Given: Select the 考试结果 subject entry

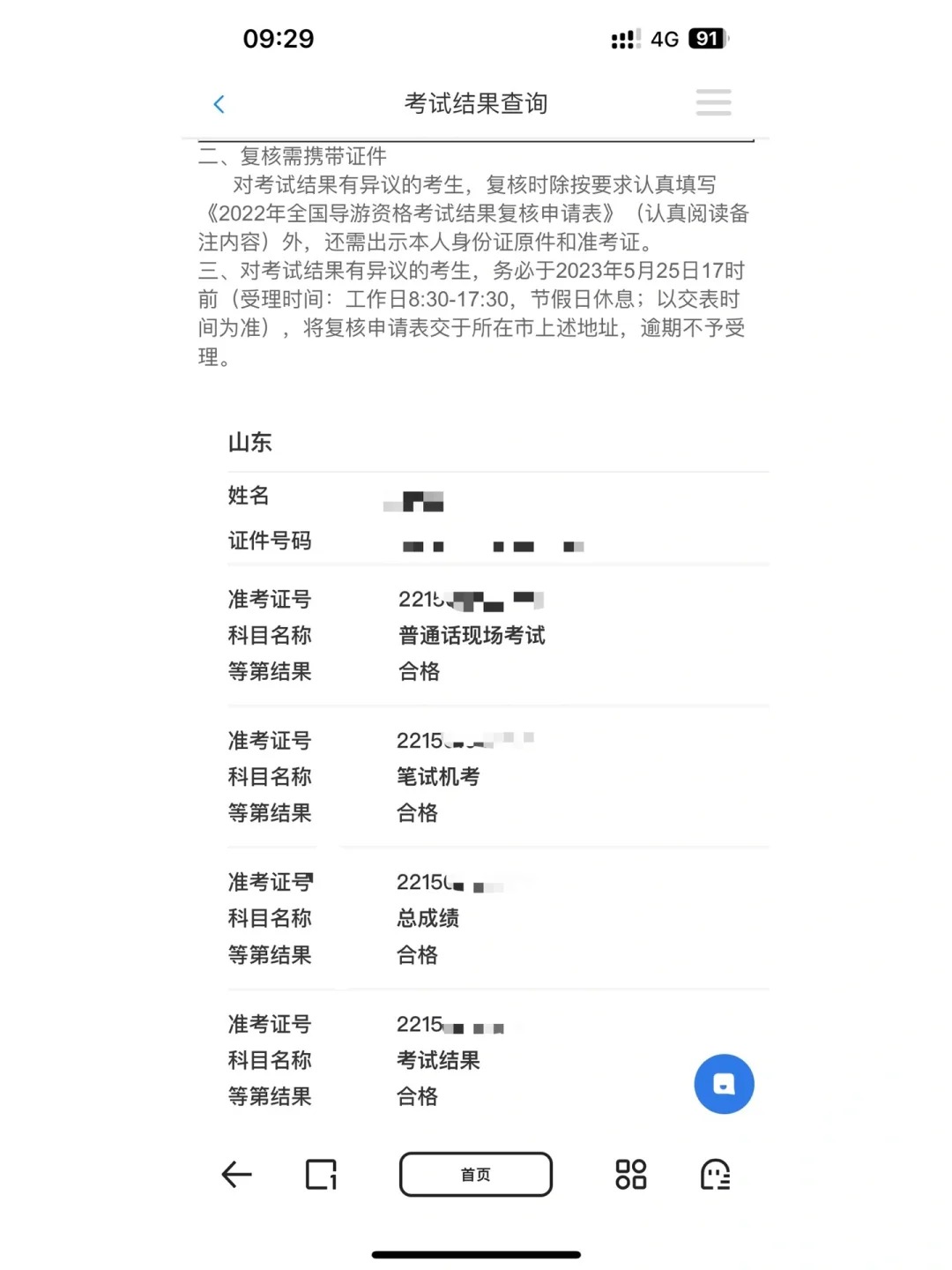Looking at the screenshot, I should [x=438, y=1061].
